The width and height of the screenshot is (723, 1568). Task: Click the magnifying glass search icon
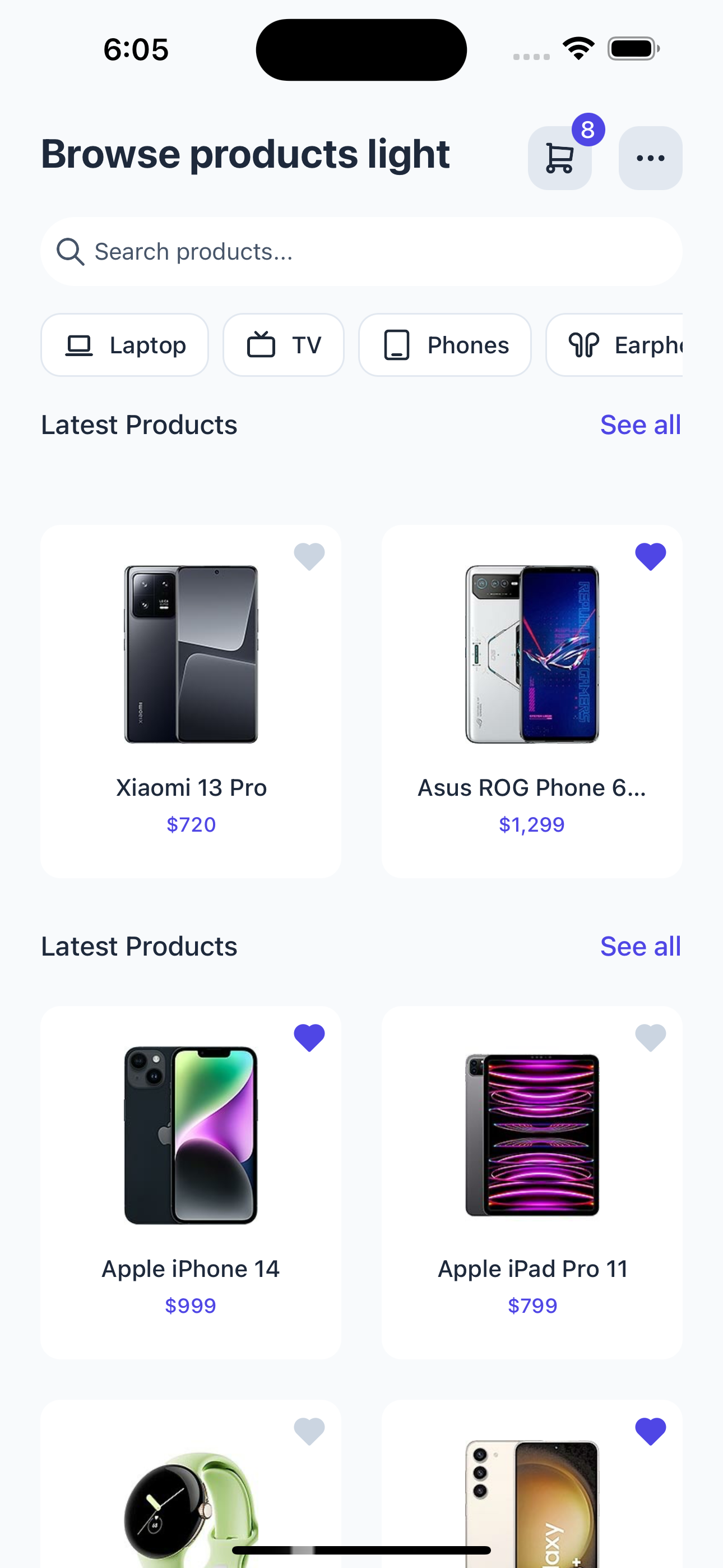pyautogui.click(x=69, y=250)
